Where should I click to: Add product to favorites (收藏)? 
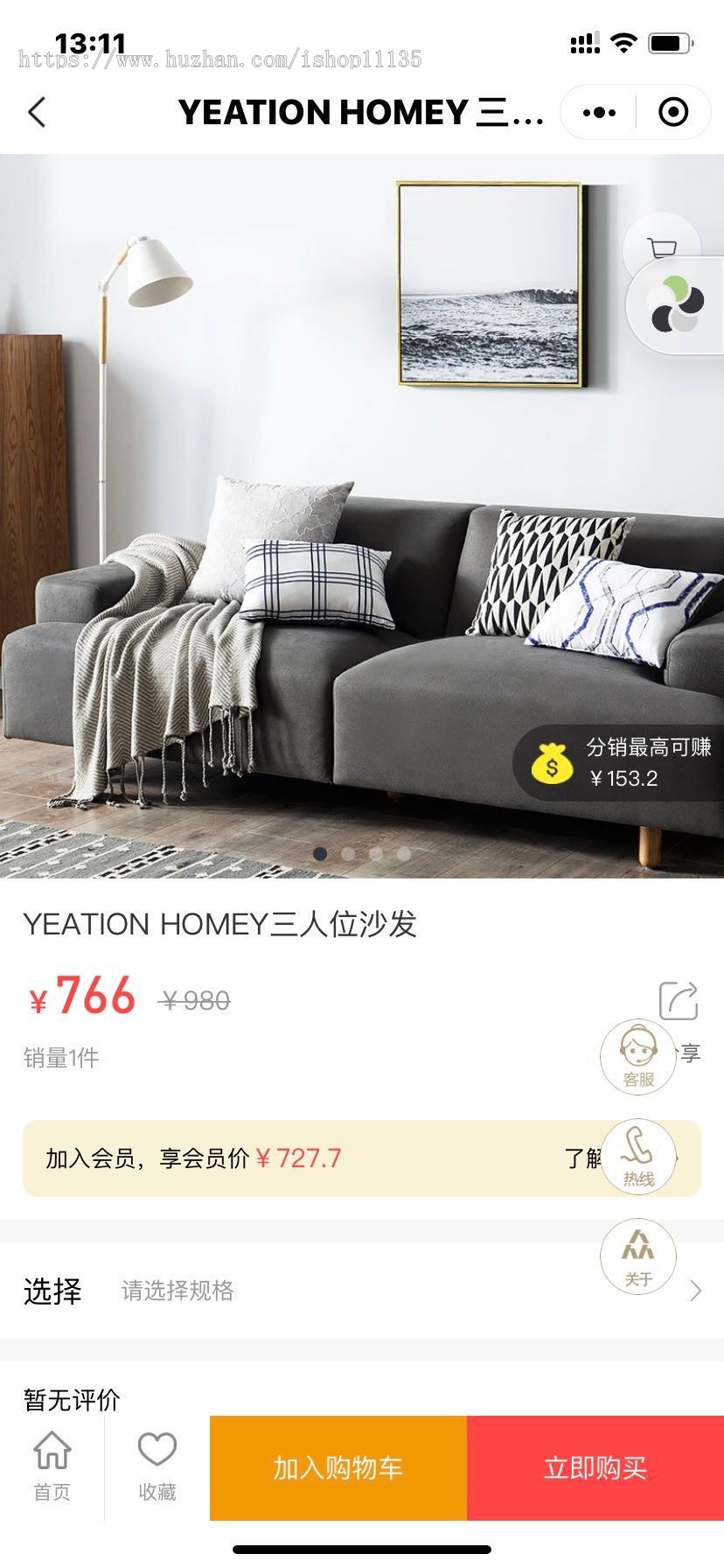click(x=157, y=1467)
